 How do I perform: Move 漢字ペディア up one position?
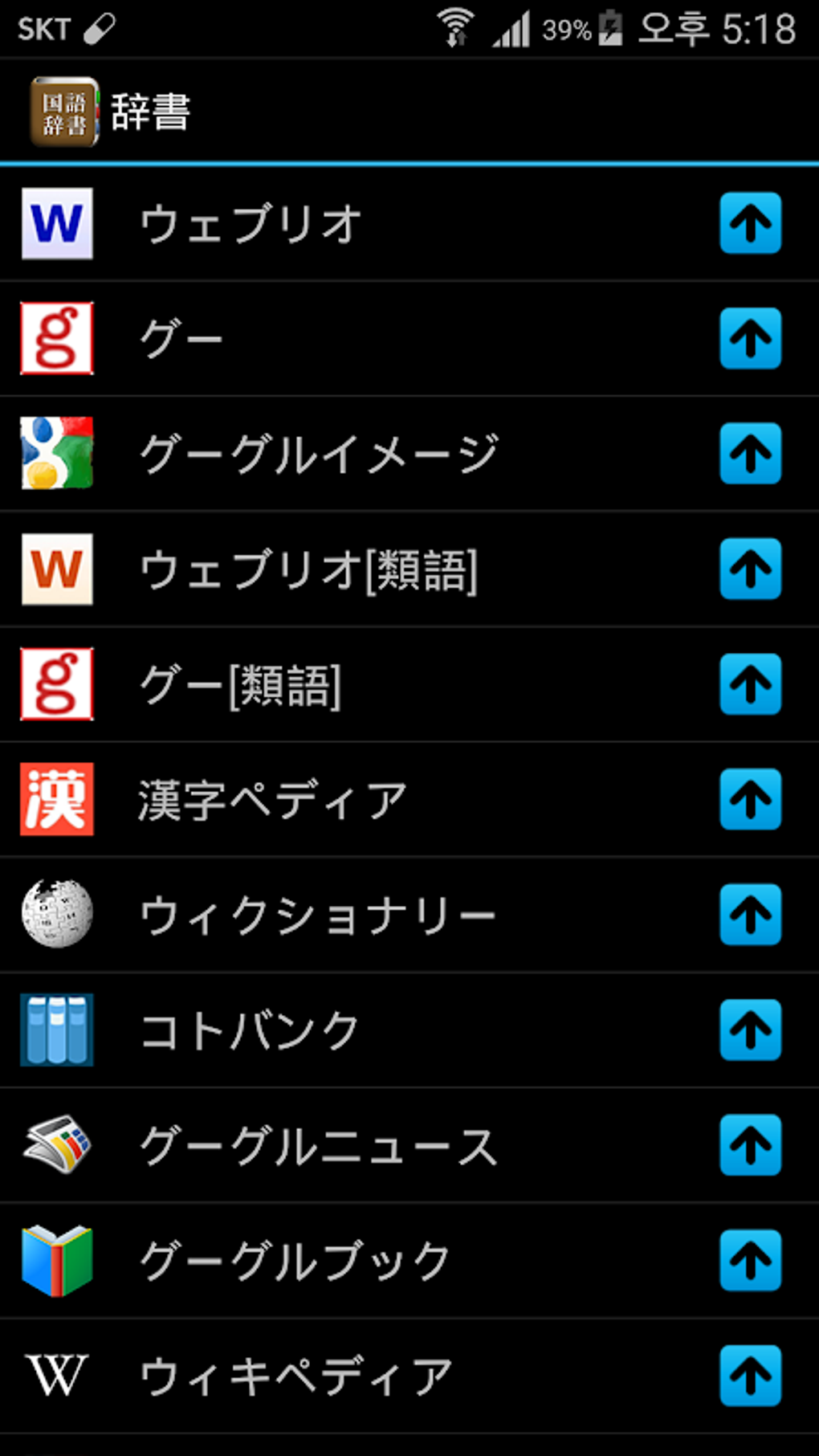pos(750,799)
